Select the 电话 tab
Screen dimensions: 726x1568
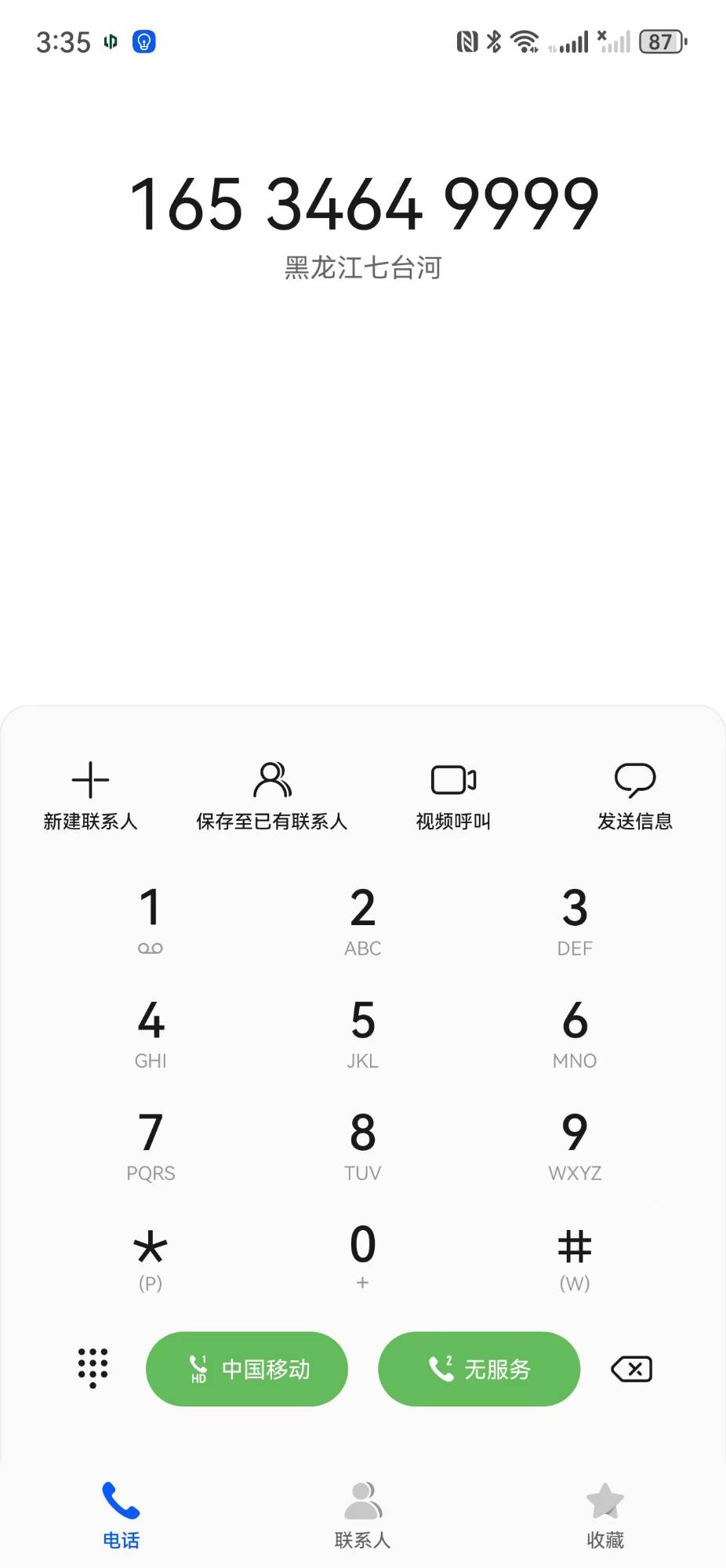(x=121, y=1515)
